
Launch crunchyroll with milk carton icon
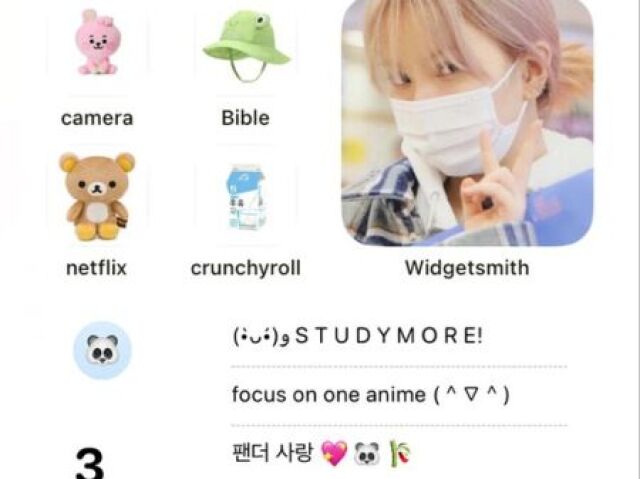(x=245, y=196)
